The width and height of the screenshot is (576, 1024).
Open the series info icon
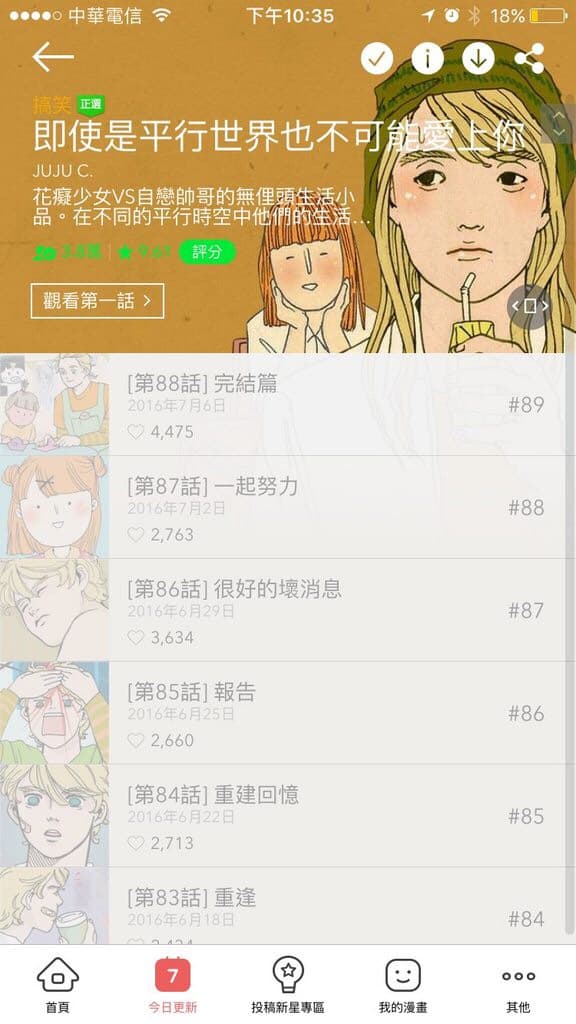pyautogui.click(x=428, y=59)
